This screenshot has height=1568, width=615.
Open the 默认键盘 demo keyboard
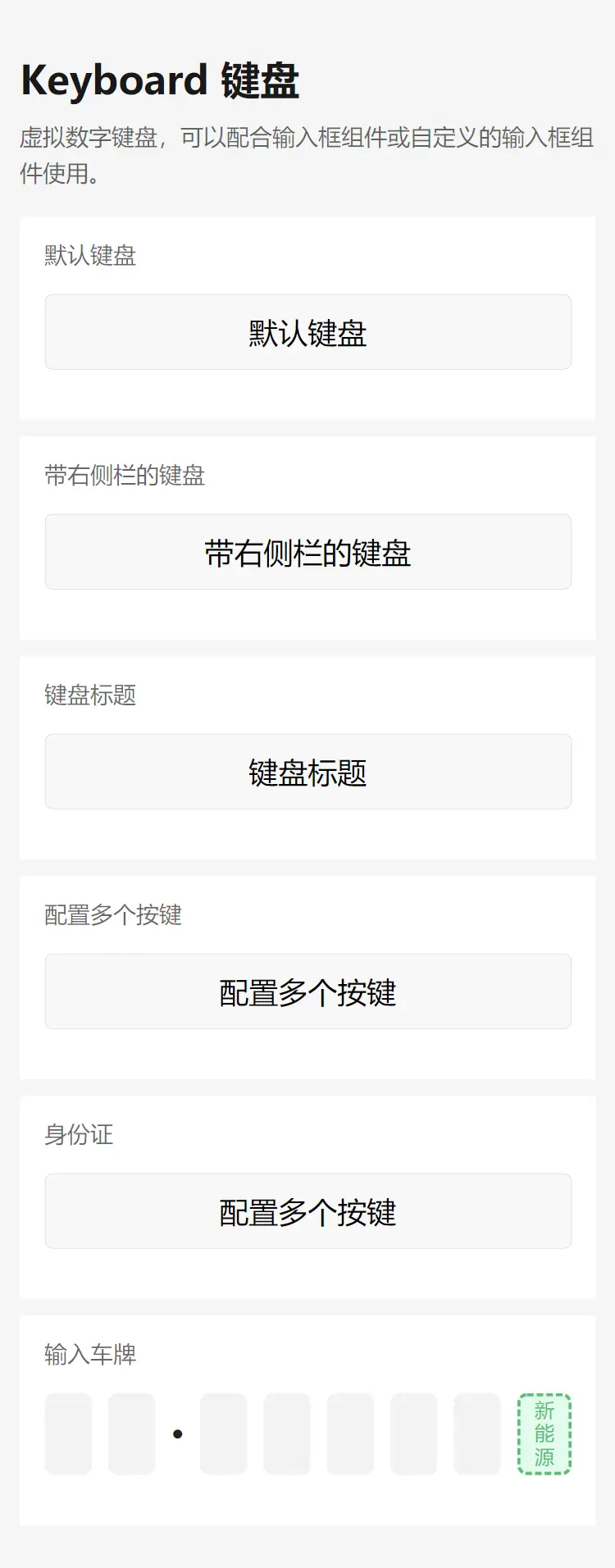tap(307, 332)
